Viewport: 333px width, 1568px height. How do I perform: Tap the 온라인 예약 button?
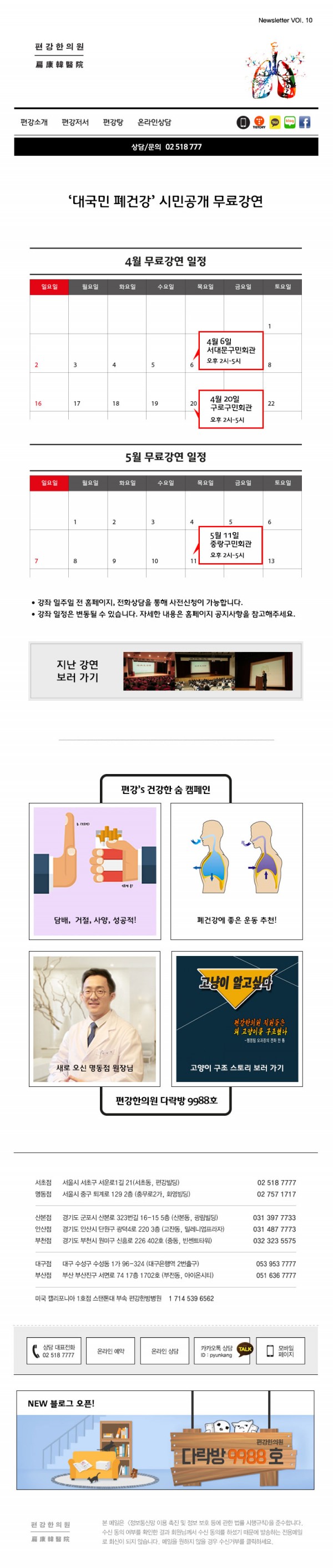point(110,1350)
